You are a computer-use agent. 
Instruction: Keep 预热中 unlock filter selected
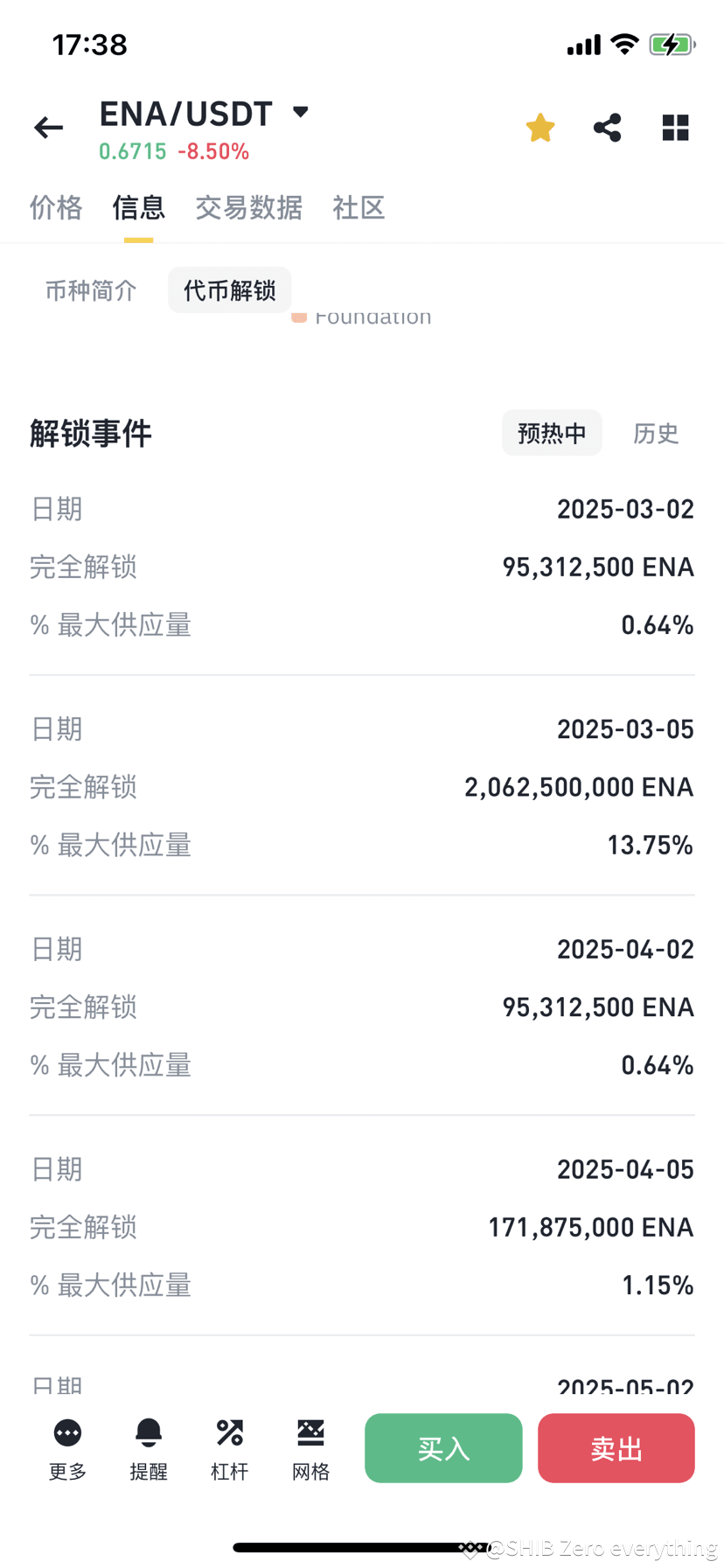[552, 433]
